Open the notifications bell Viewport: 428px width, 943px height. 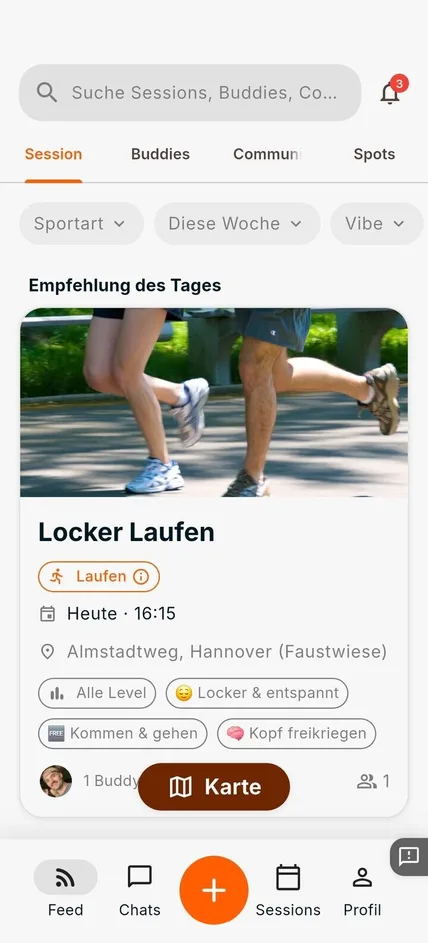pyautogui.click(x=391, y=93)
